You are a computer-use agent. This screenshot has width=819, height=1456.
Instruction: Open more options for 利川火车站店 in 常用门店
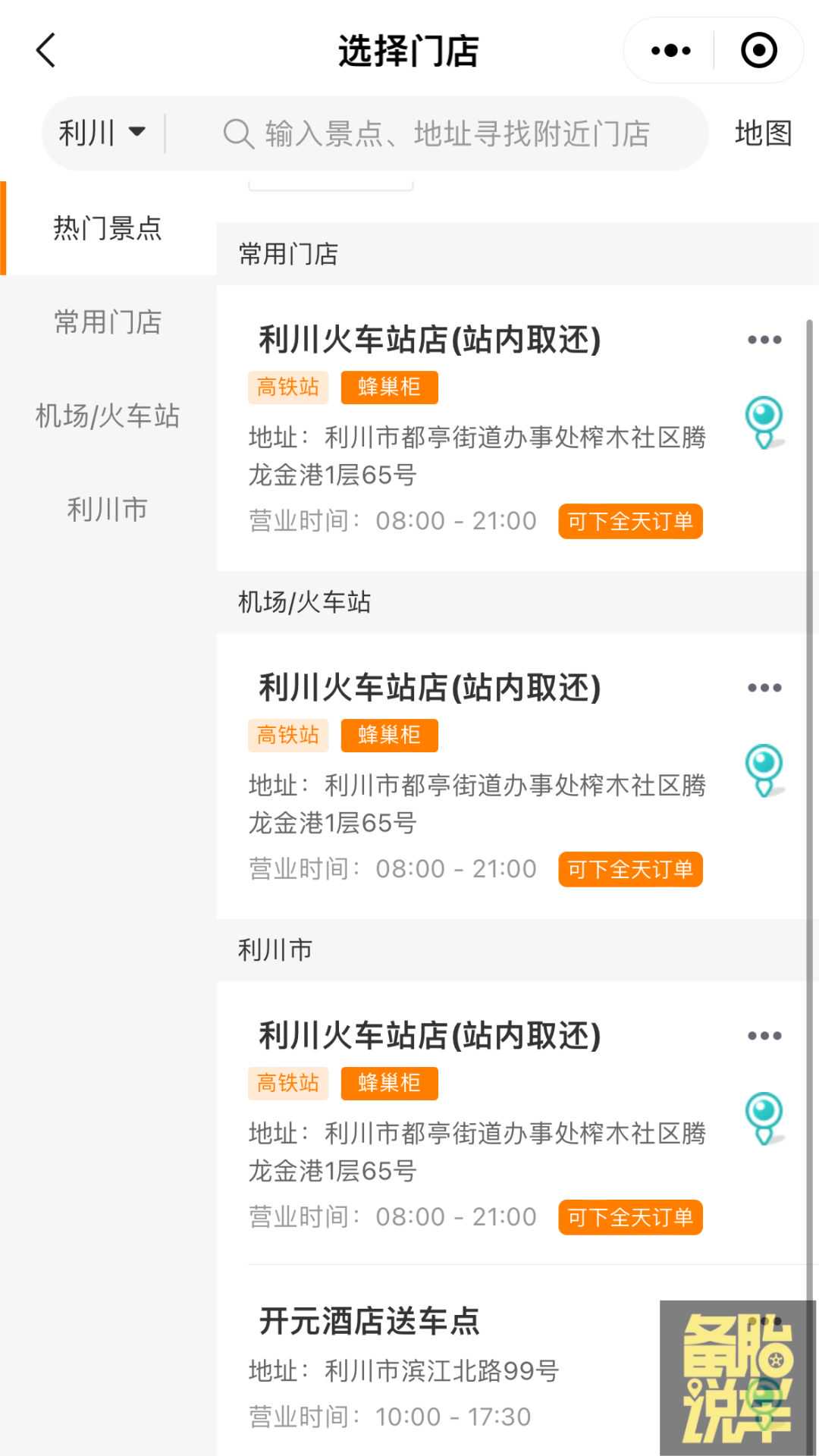pyautogui.click(x=764, y=340)
